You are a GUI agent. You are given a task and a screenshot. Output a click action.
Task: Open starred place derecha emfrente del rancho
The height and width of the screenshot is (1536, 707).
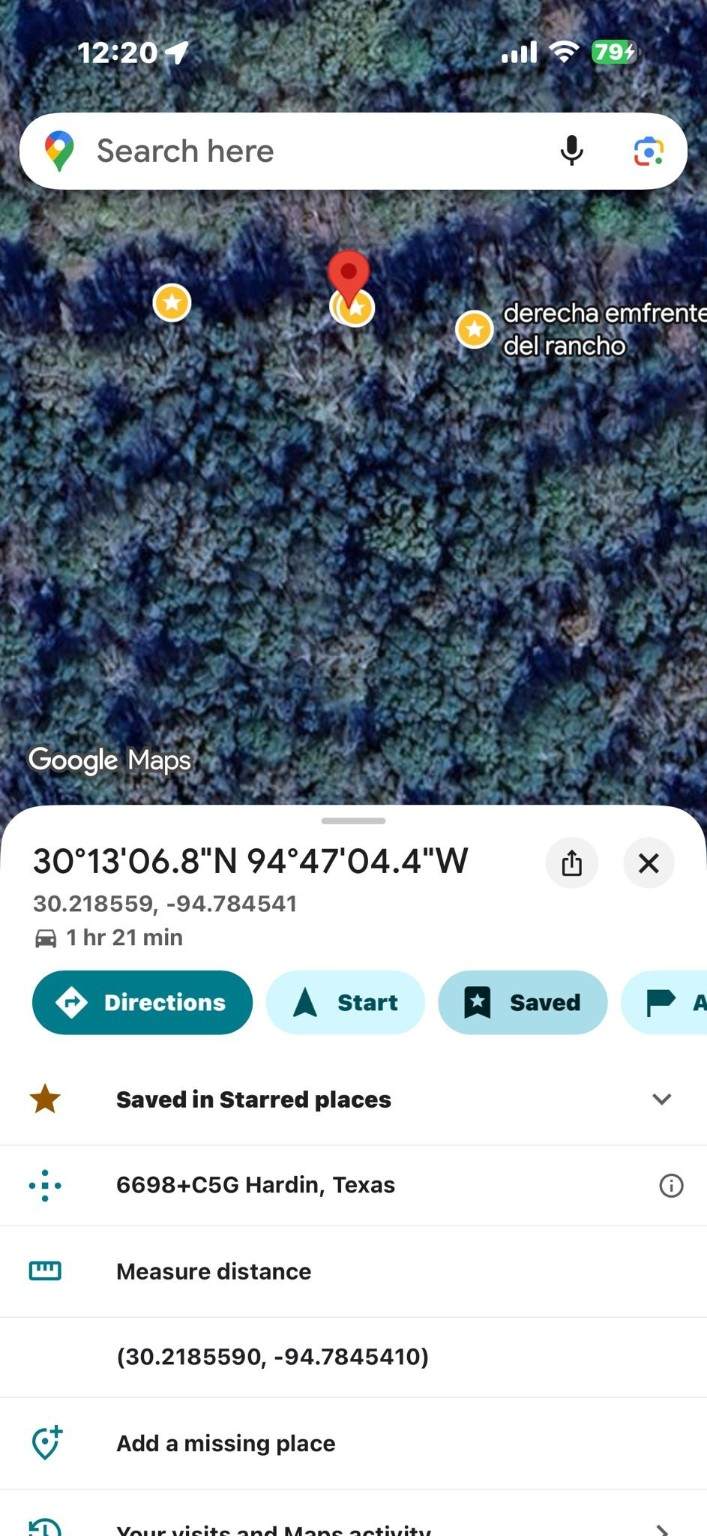coord(474,329)
